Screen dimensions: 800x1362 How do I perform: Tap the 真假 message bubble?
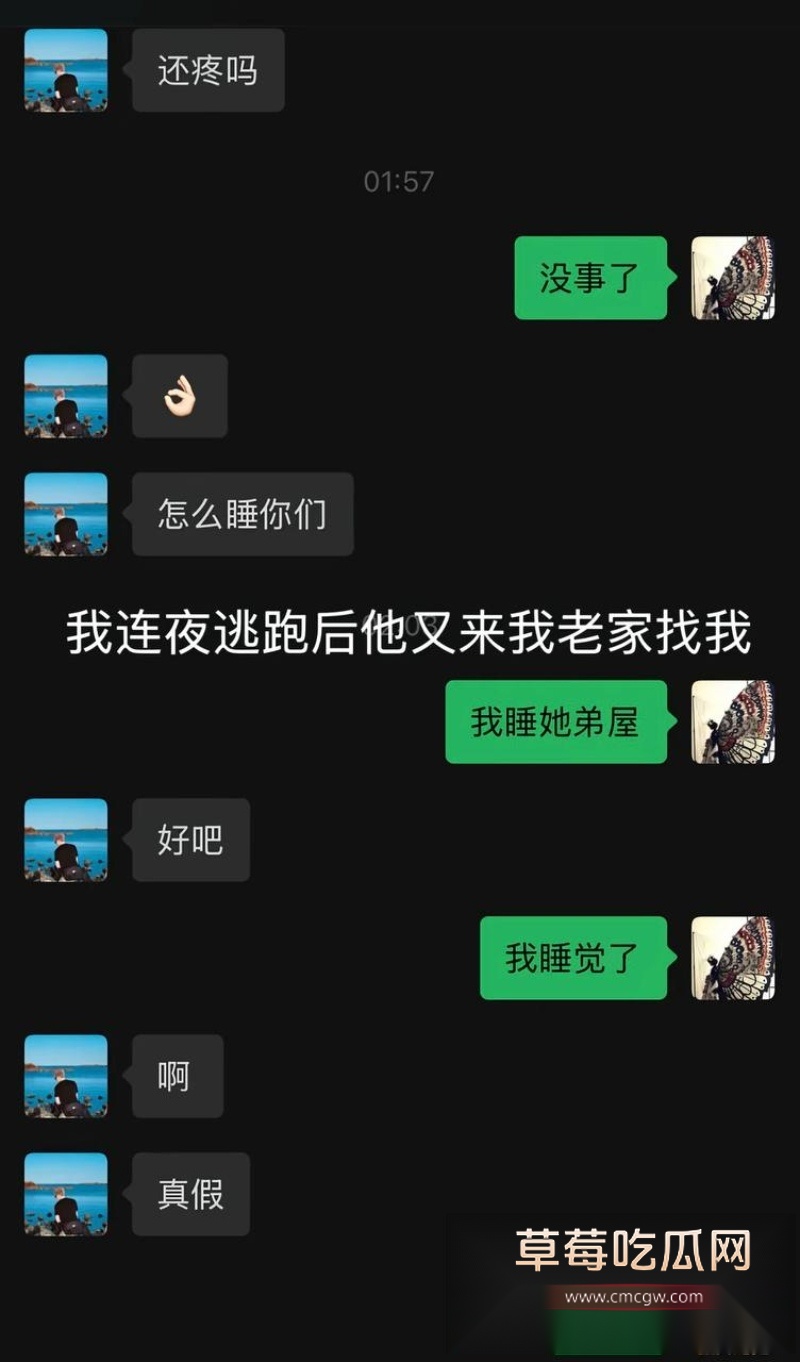(191, 1191)
